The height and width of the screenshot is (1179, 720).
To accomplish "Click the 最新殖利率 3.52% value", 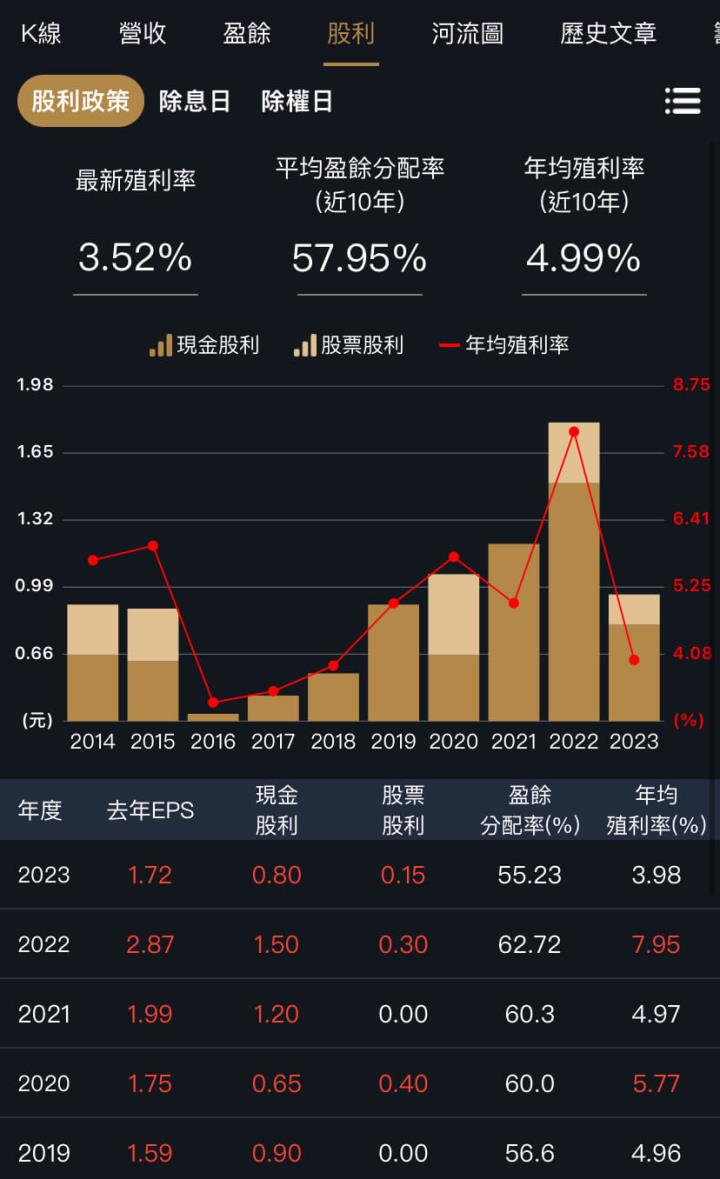I will click(134, 258).
